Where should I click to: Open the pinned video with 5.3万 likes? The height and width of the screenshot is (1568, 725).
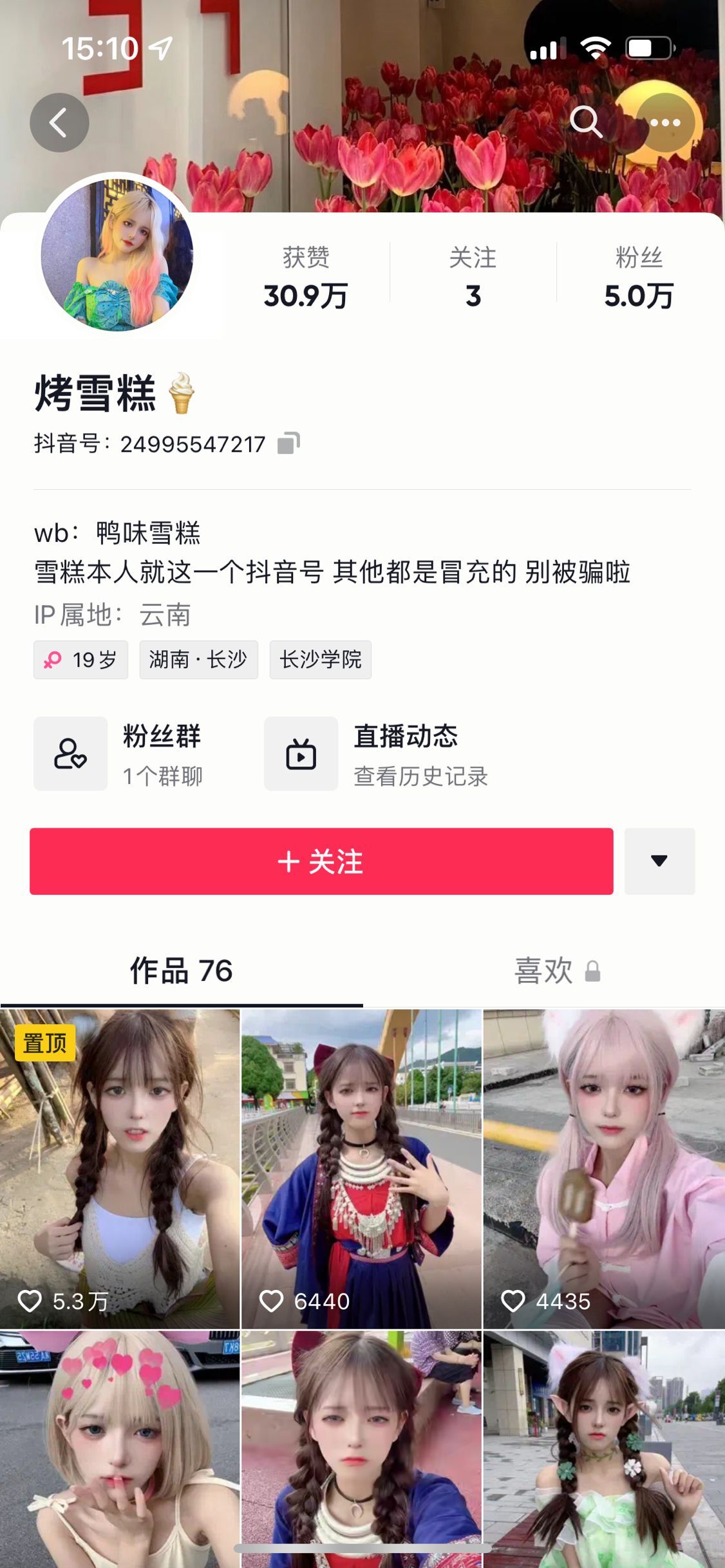pos(120,1168)
